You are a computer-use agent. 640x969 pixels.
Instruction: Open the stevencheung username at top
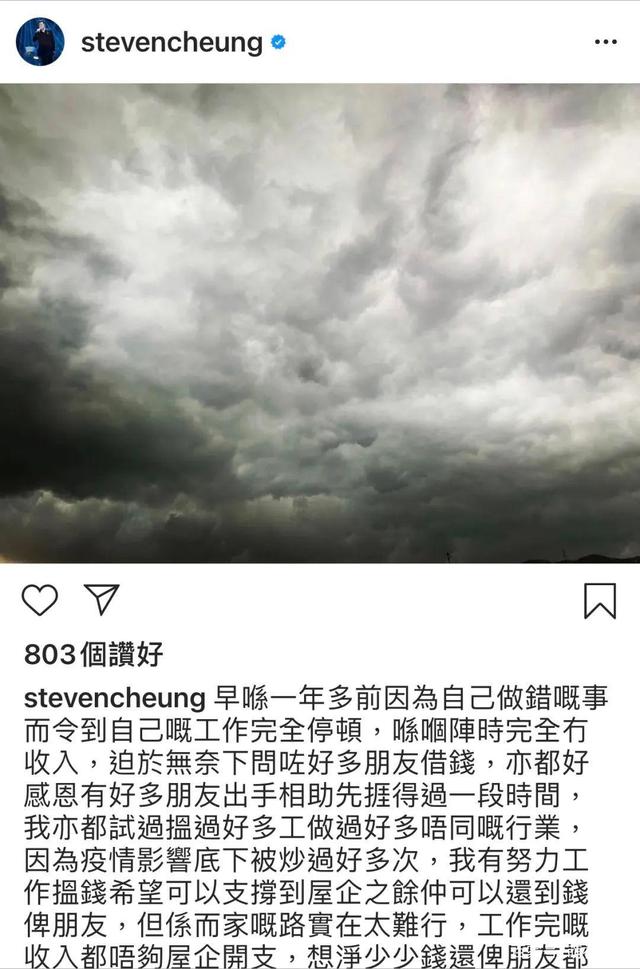(x=171, y=42)
